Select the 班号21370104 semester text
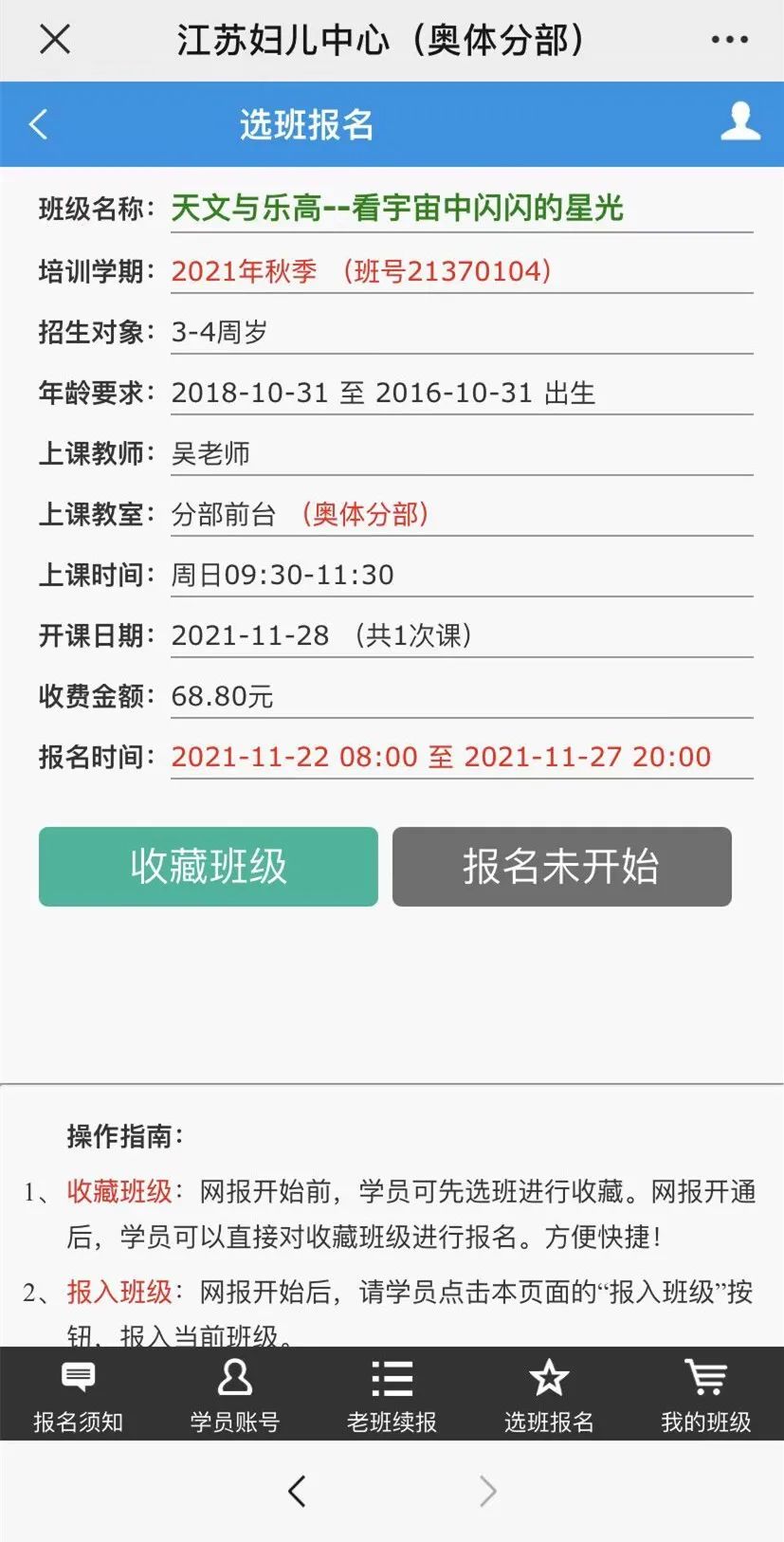The image size is (784, 1542). (444, 271)
